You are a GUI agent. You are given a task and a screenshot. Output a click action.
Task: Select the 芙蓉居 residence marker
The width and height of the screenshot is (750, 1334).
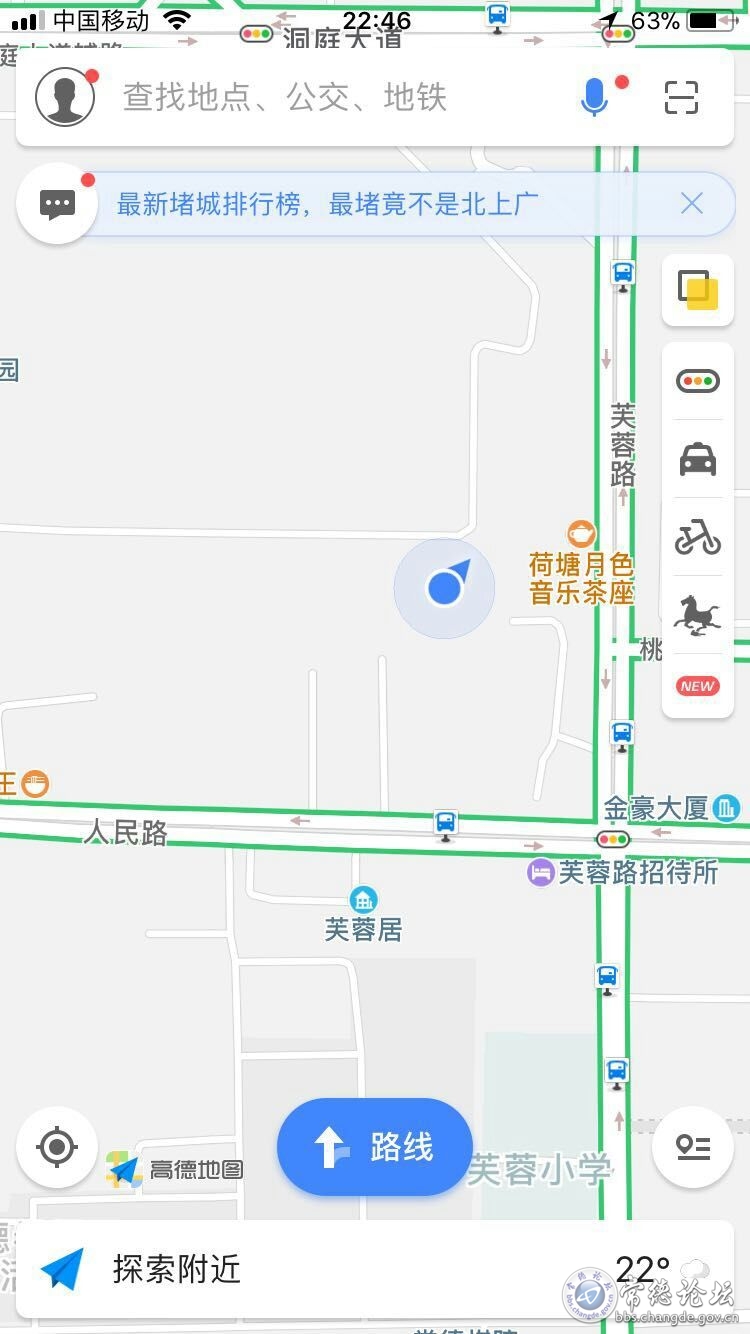363,914
